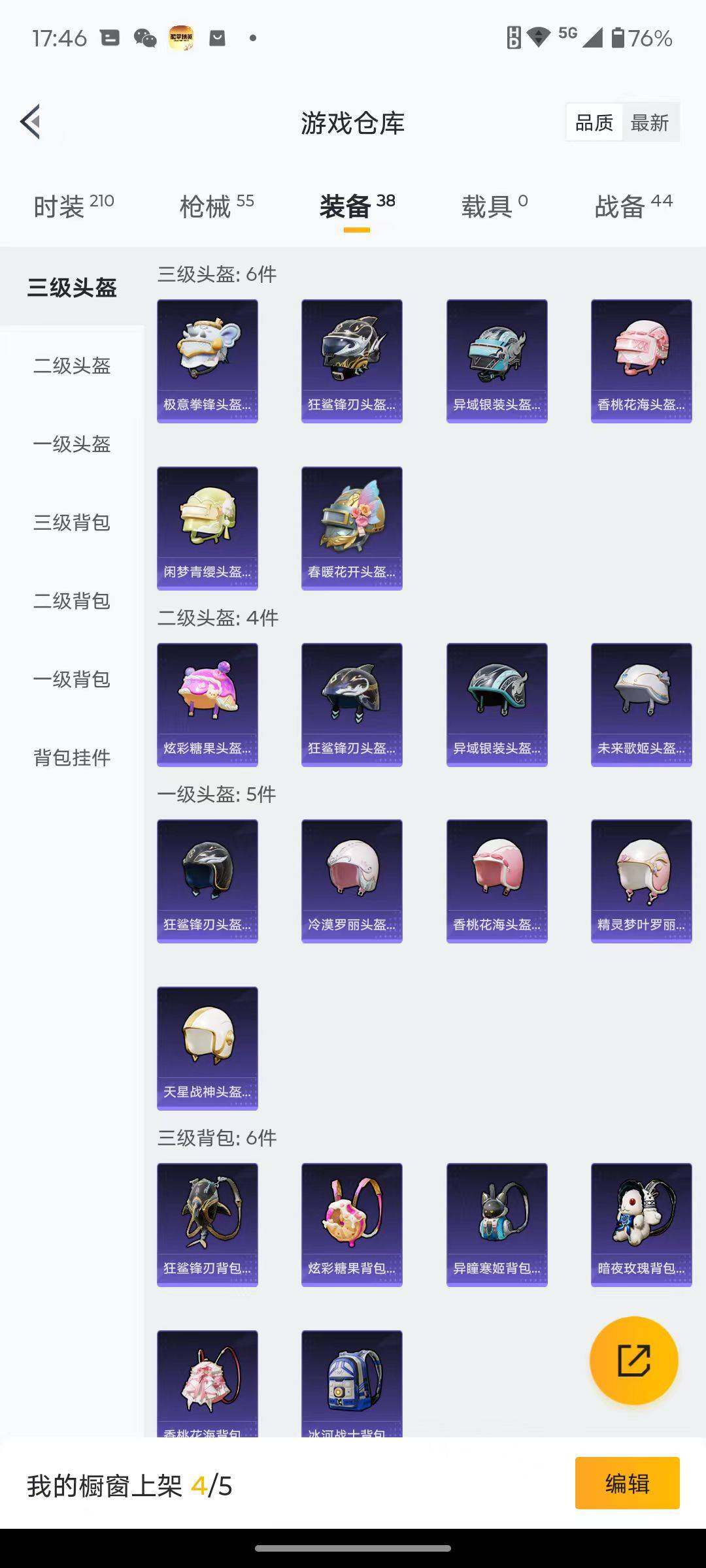Select the 异瞳寒姬背包 card

click(497, 1224)
